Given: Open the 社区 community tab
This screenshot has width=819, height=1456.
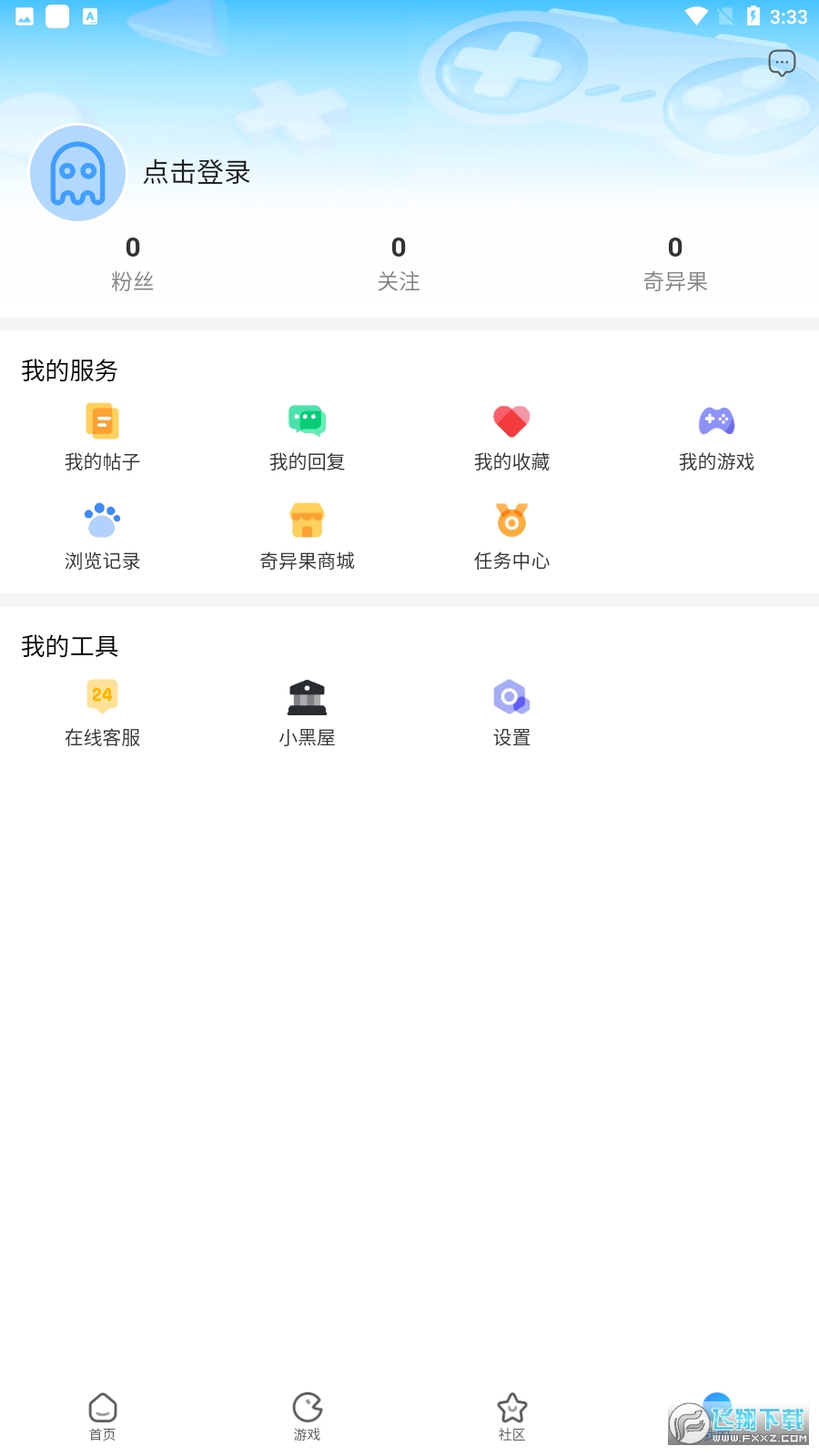Looking at the screenshot, I should pos(511,1416).
